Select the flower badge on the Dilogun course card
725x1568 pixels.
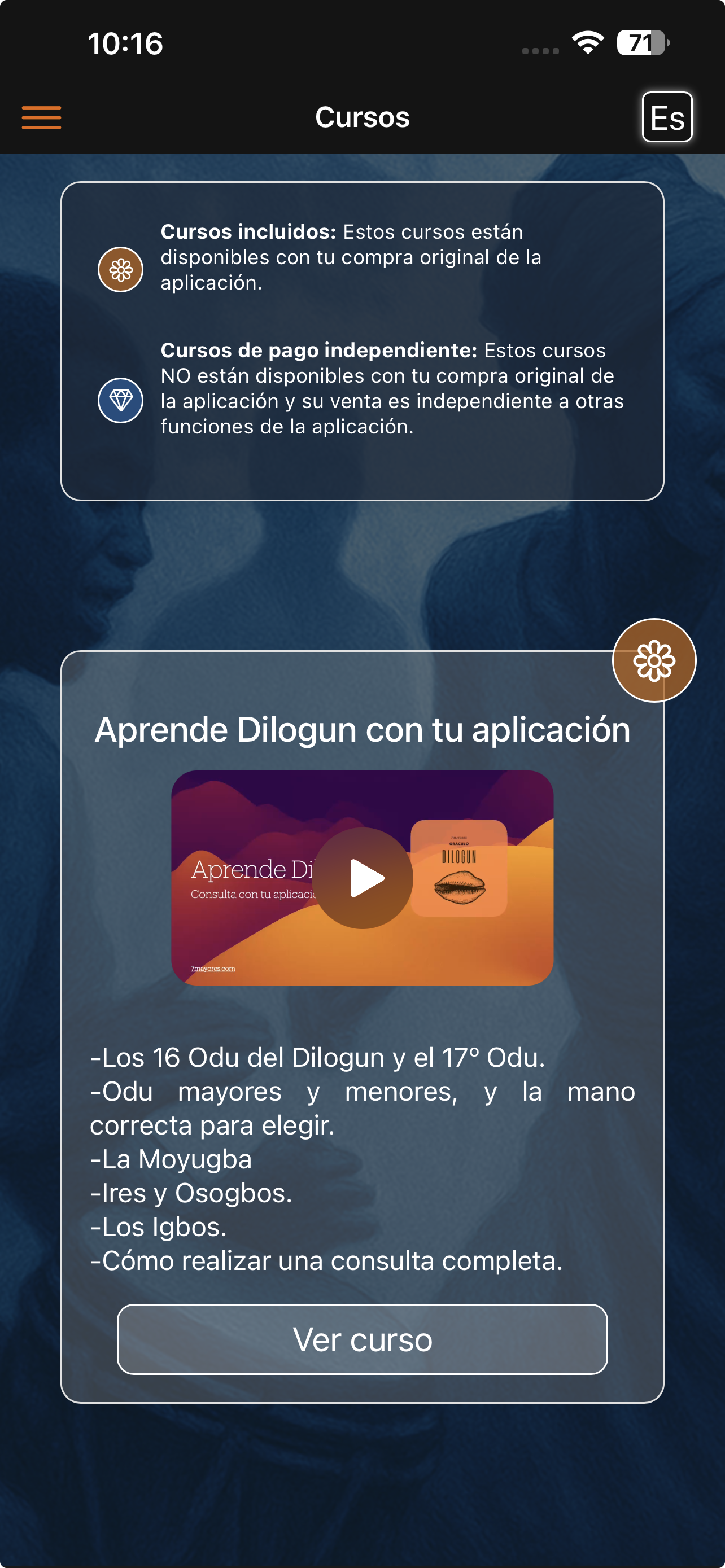tap(653, 660)
